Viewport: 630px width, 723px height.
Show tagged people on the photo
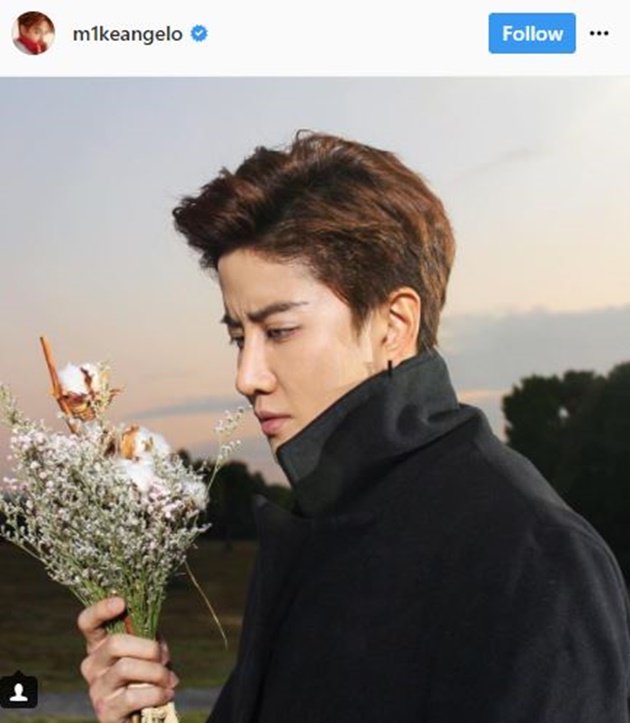tap(19, 691)
